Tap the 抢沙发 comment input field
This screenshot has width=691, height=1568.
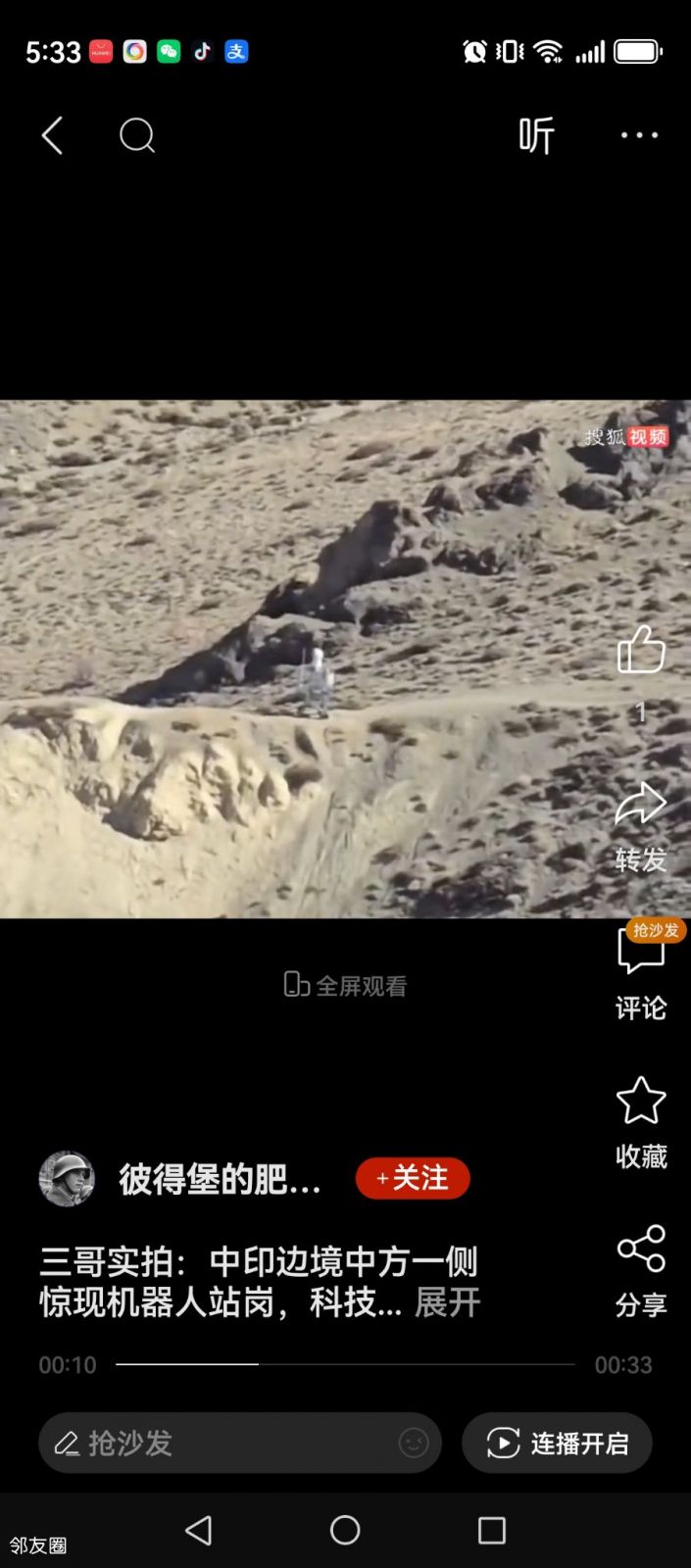pyautogui.click(x=225, y=1443)
